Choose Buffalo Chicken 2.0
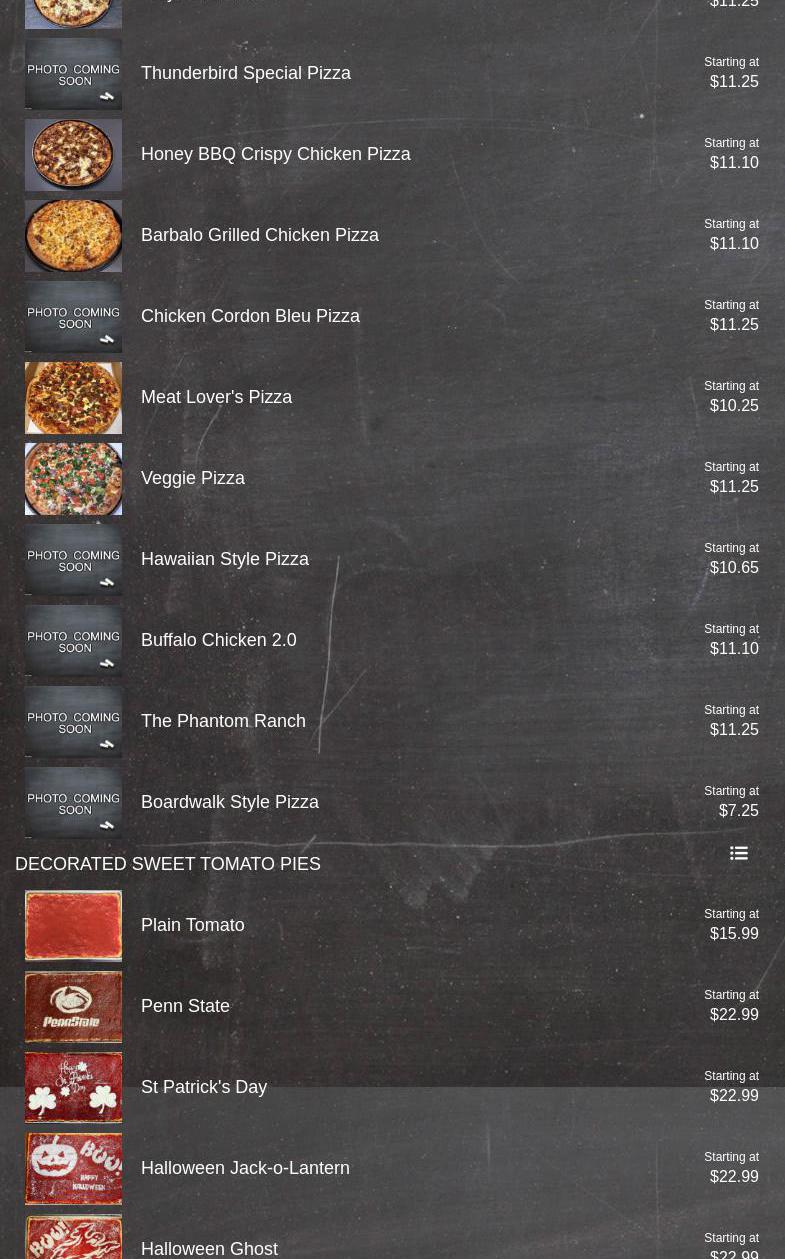This screenshot has height=1259, width=785. coord(218,640)
